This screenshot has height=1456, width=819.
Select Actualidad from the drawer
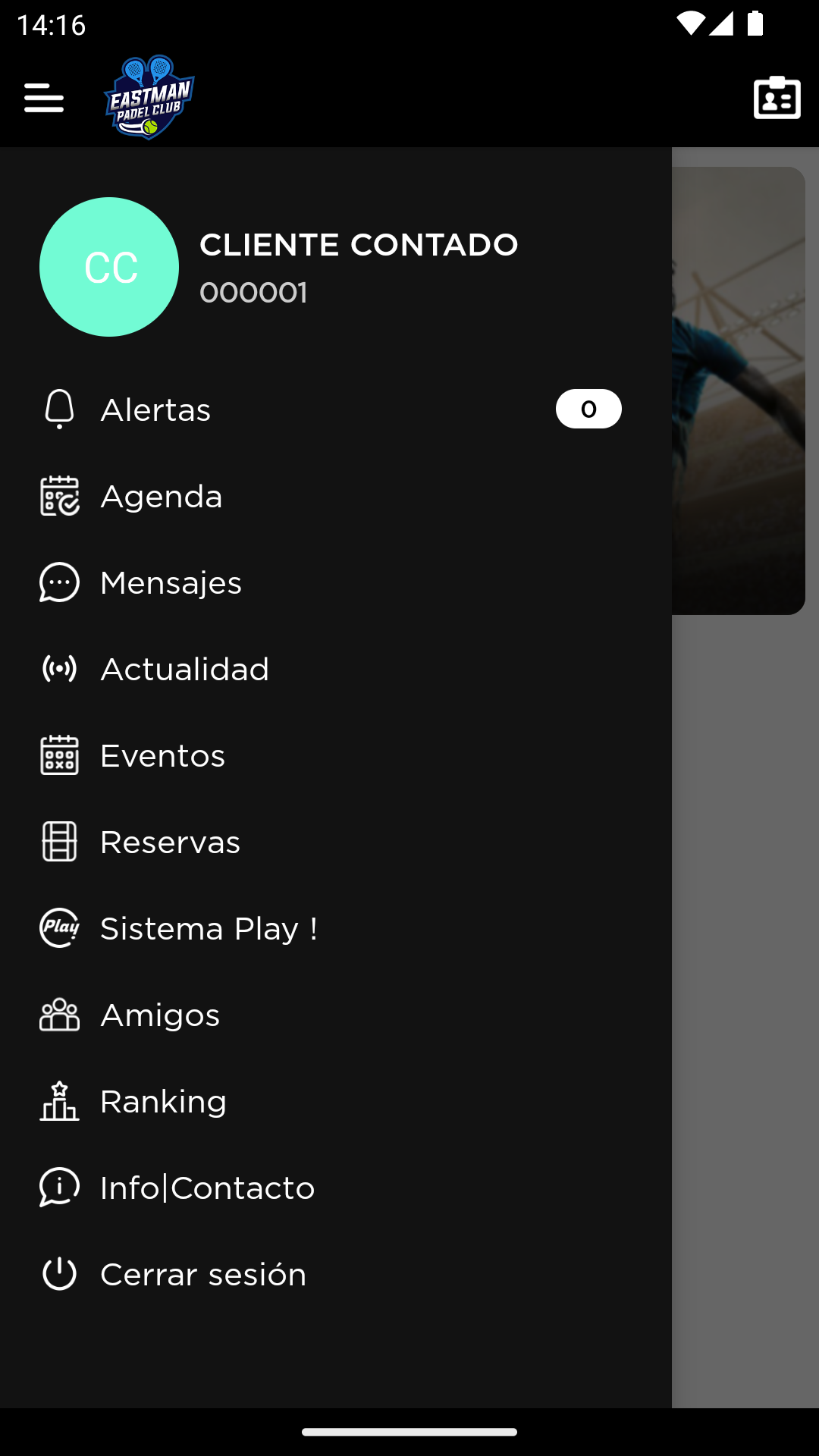pyautogui.click(x=335, y=669)
